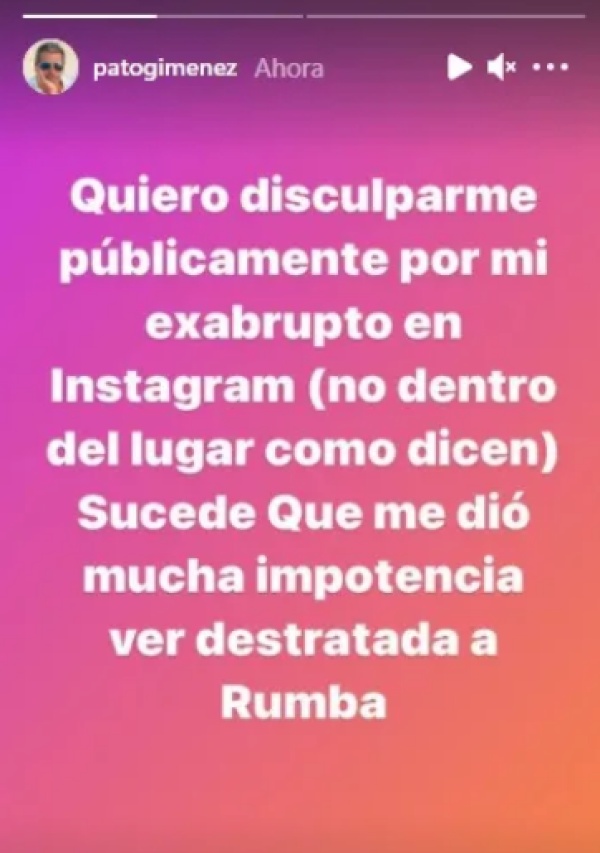Open the three-dot options menu
Screen dimensions: 600x853
tap(550, 68)
